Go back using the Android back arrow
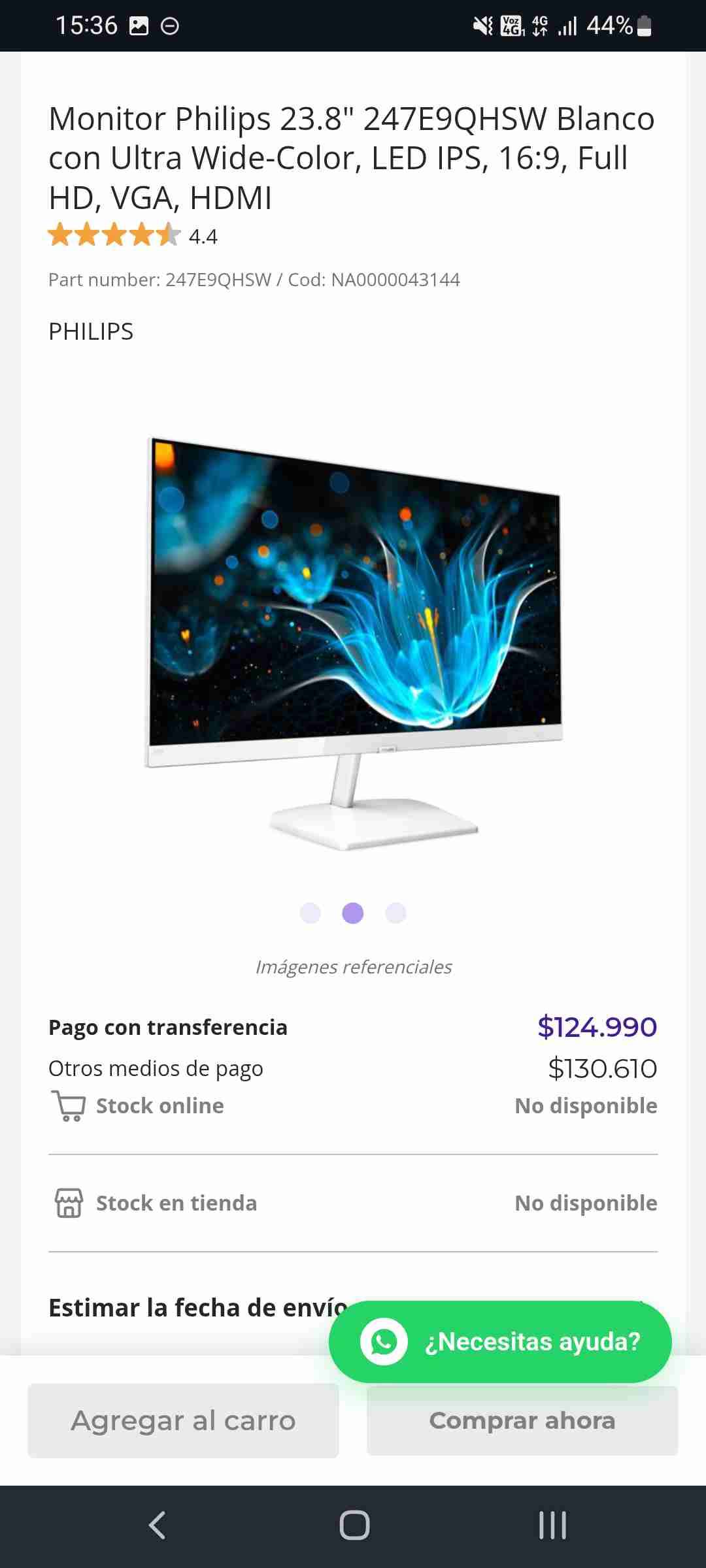This screenshot has height=1568, width=706. point(156,1524)
